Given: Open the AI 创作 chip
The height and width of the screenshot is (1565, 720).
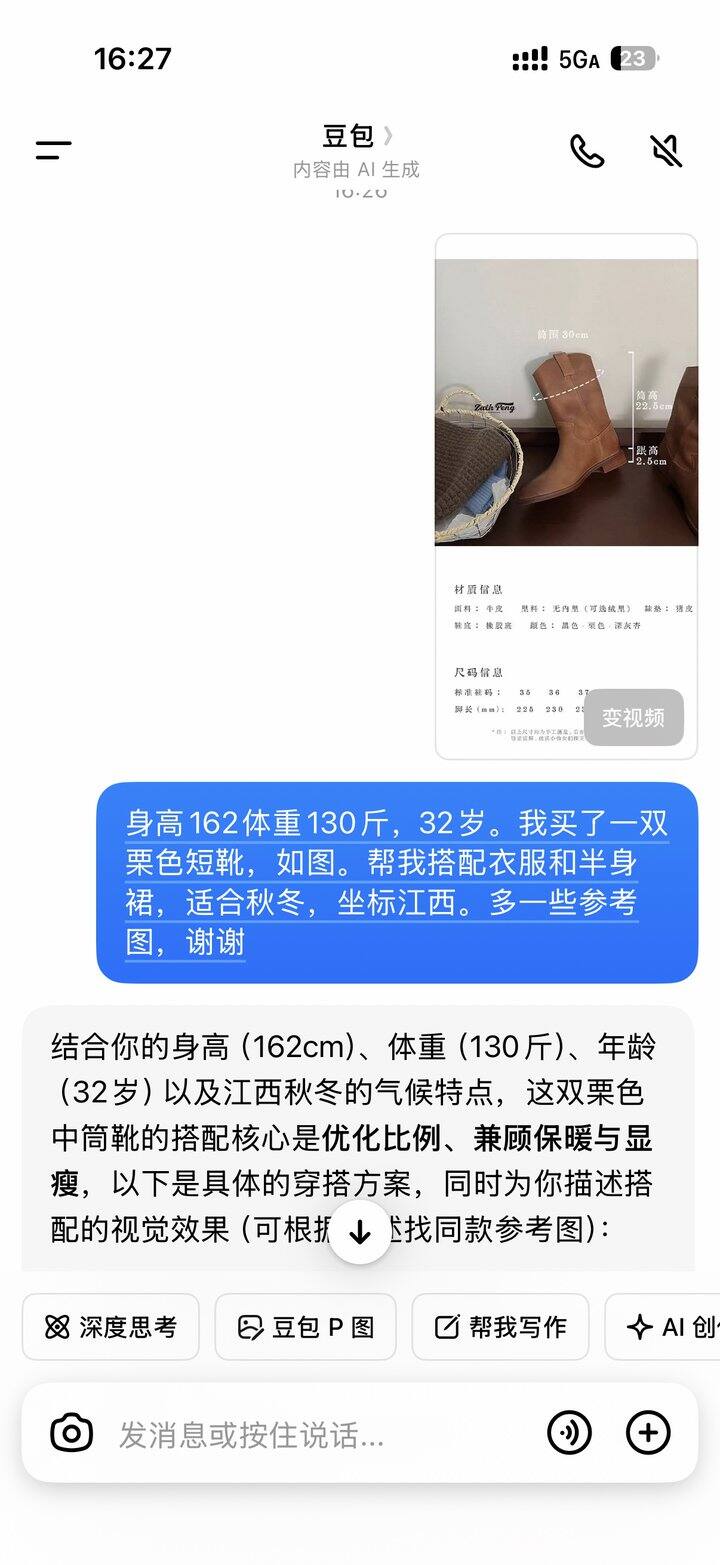Looking at the screenshot, I should pos(662,1327).
